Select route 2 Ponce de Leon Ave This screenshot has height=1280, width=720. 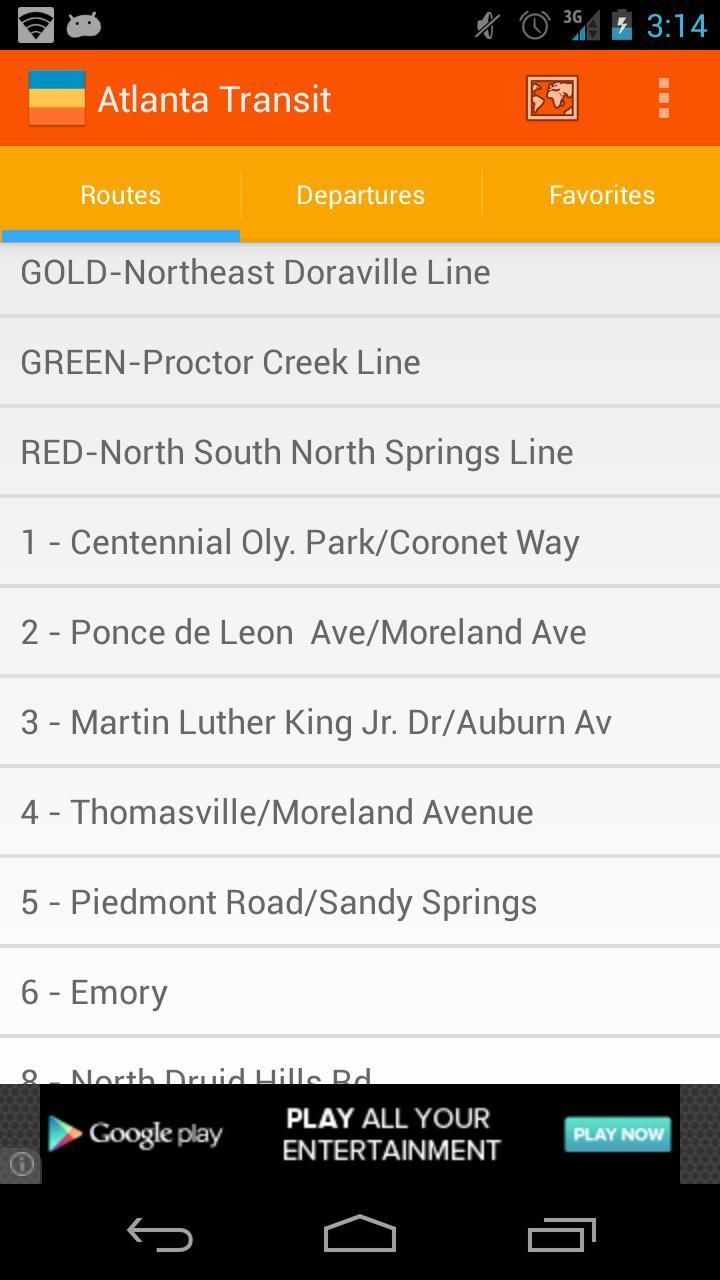[x=360, y=632]
